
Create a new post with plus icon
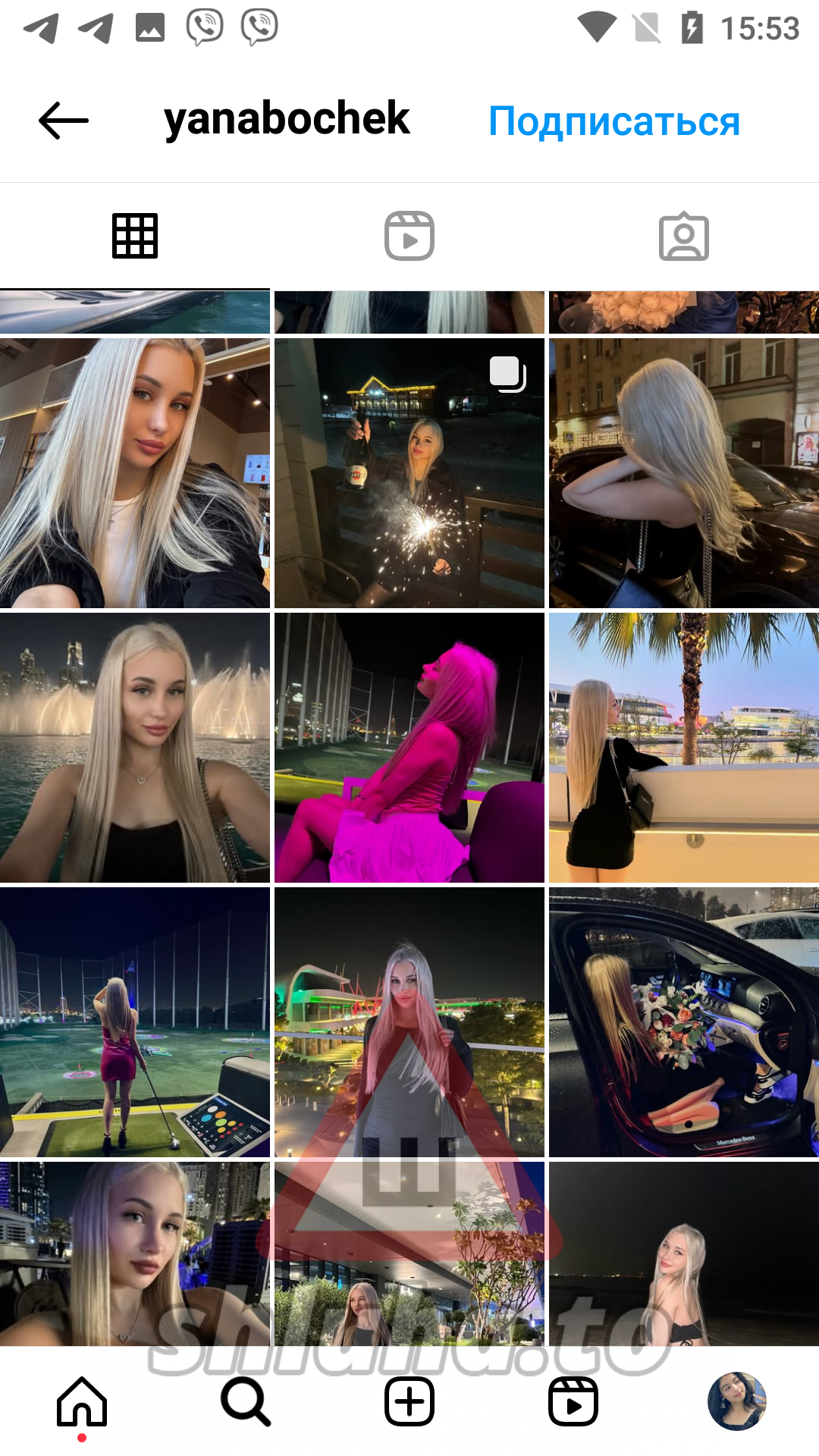click(409, 1401)
